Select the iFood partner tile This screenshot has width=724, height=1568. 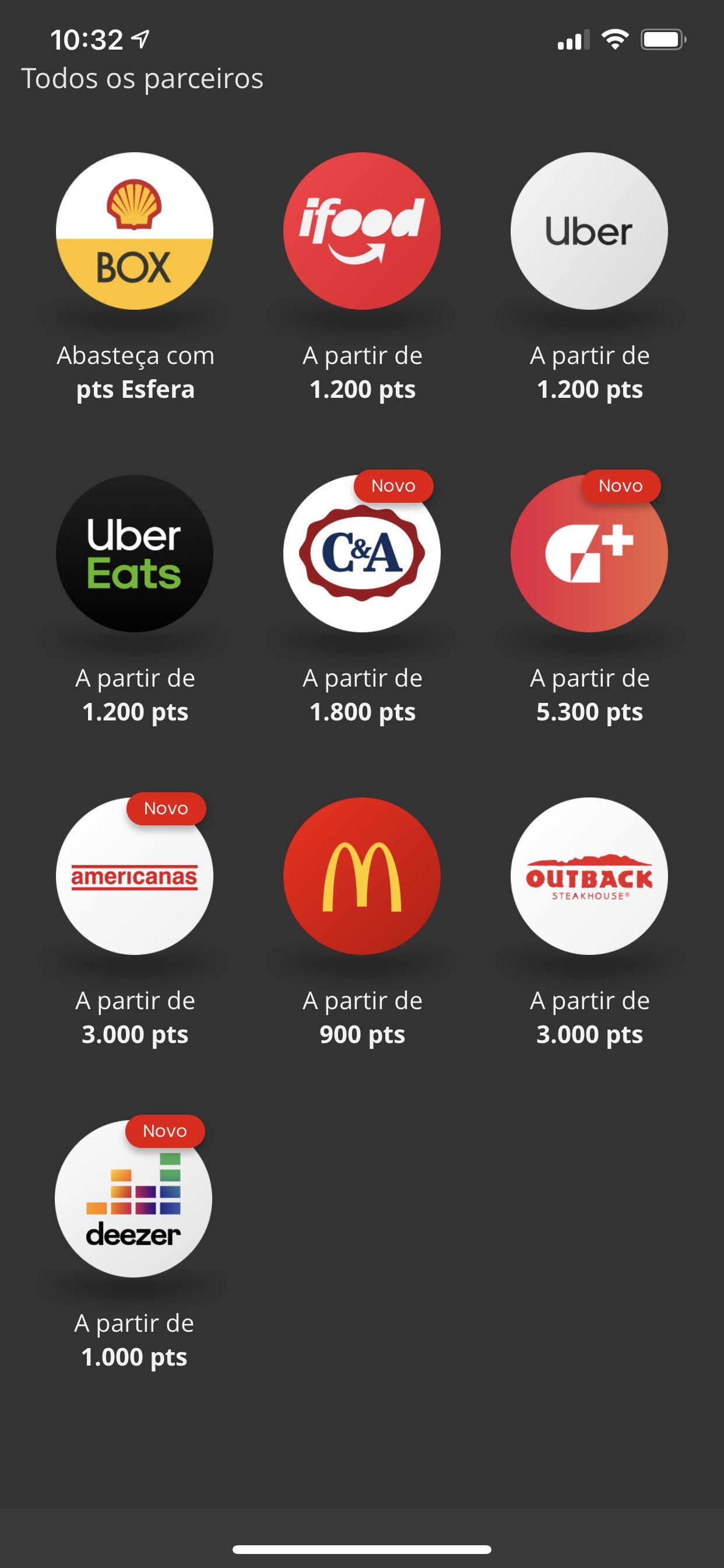pyautogui.click(x=362, y=232)
